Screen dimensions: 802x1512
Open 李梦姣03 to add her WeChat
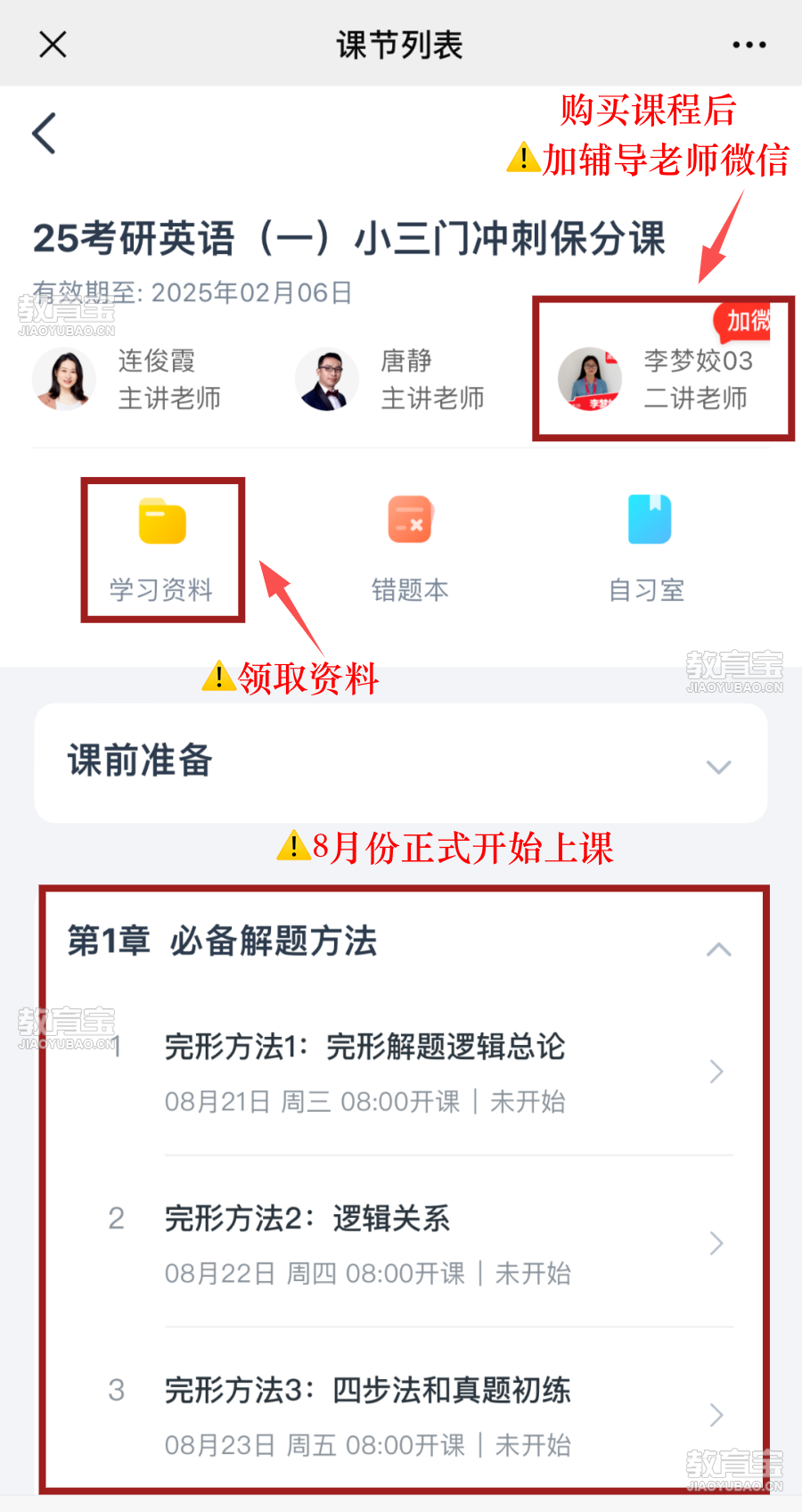tap(664, 379)
